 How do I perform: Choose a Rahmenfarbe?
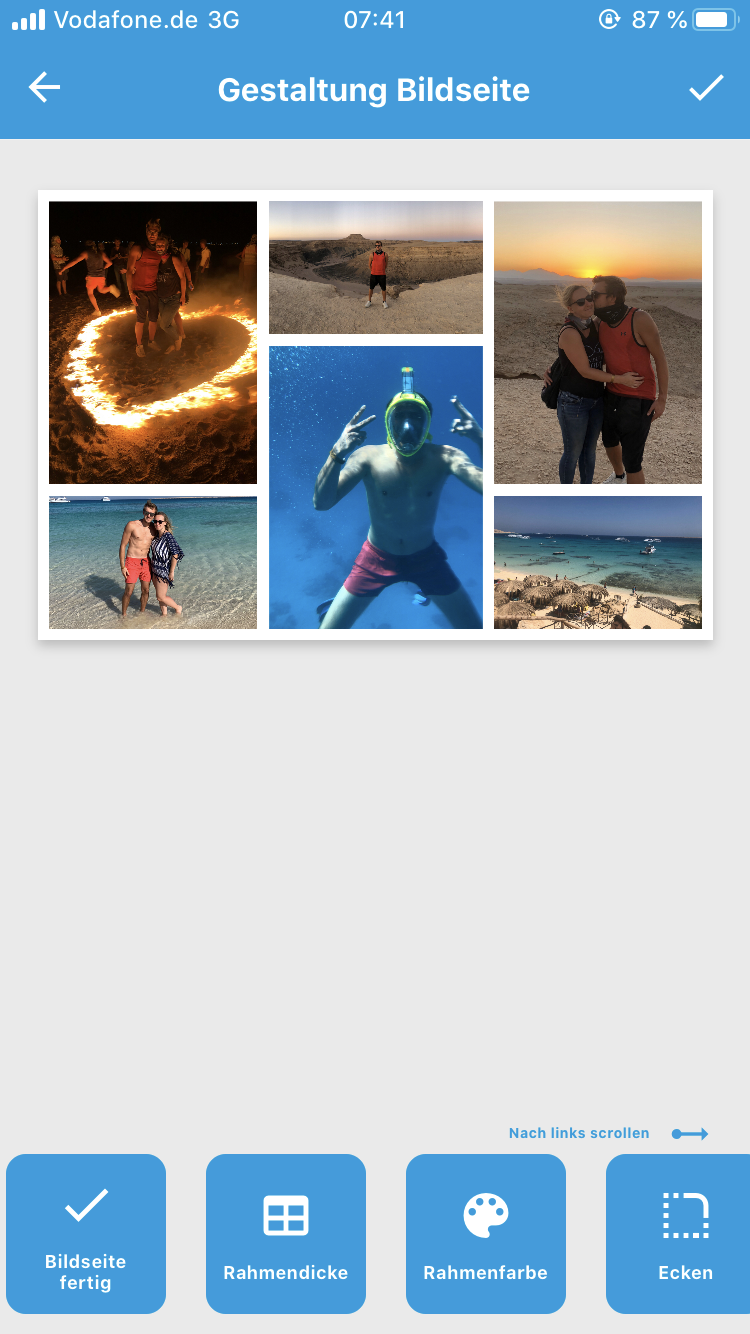pos(486,1233)
